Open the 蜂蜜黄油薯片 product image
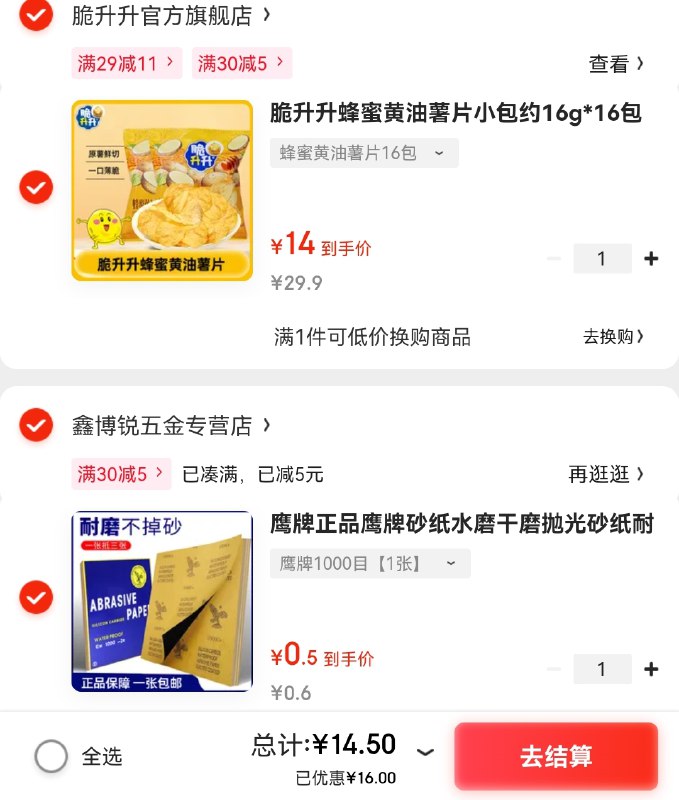Image resolution: width=679 pixels, height=800 pixels. pos(162,190)
